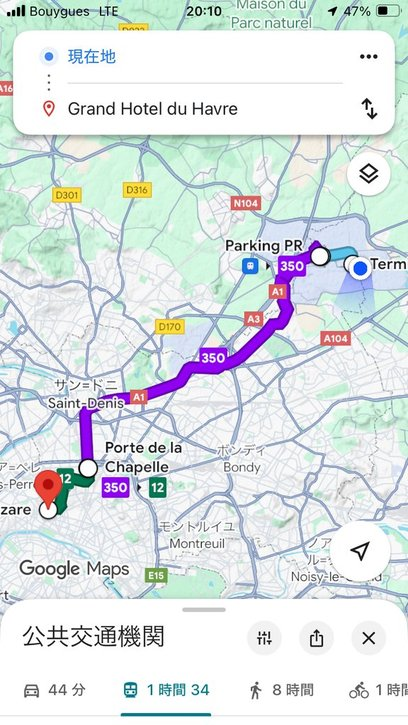Image resolution: width=408 pixels, height=725 pixels.
Task: Edit the 現在地 starting point field
Action: coord(205,57)
